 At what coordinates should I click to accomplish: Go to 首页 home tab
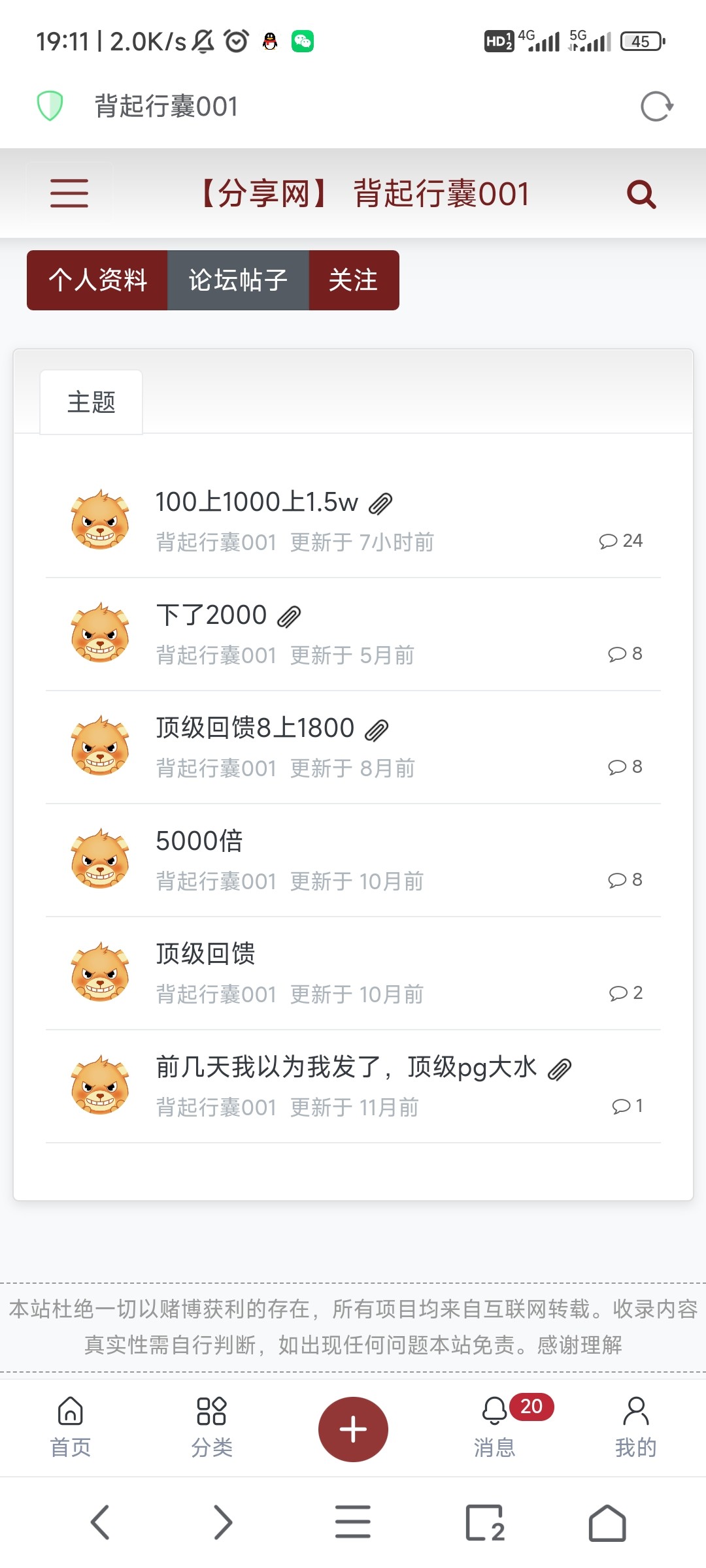70,1431
